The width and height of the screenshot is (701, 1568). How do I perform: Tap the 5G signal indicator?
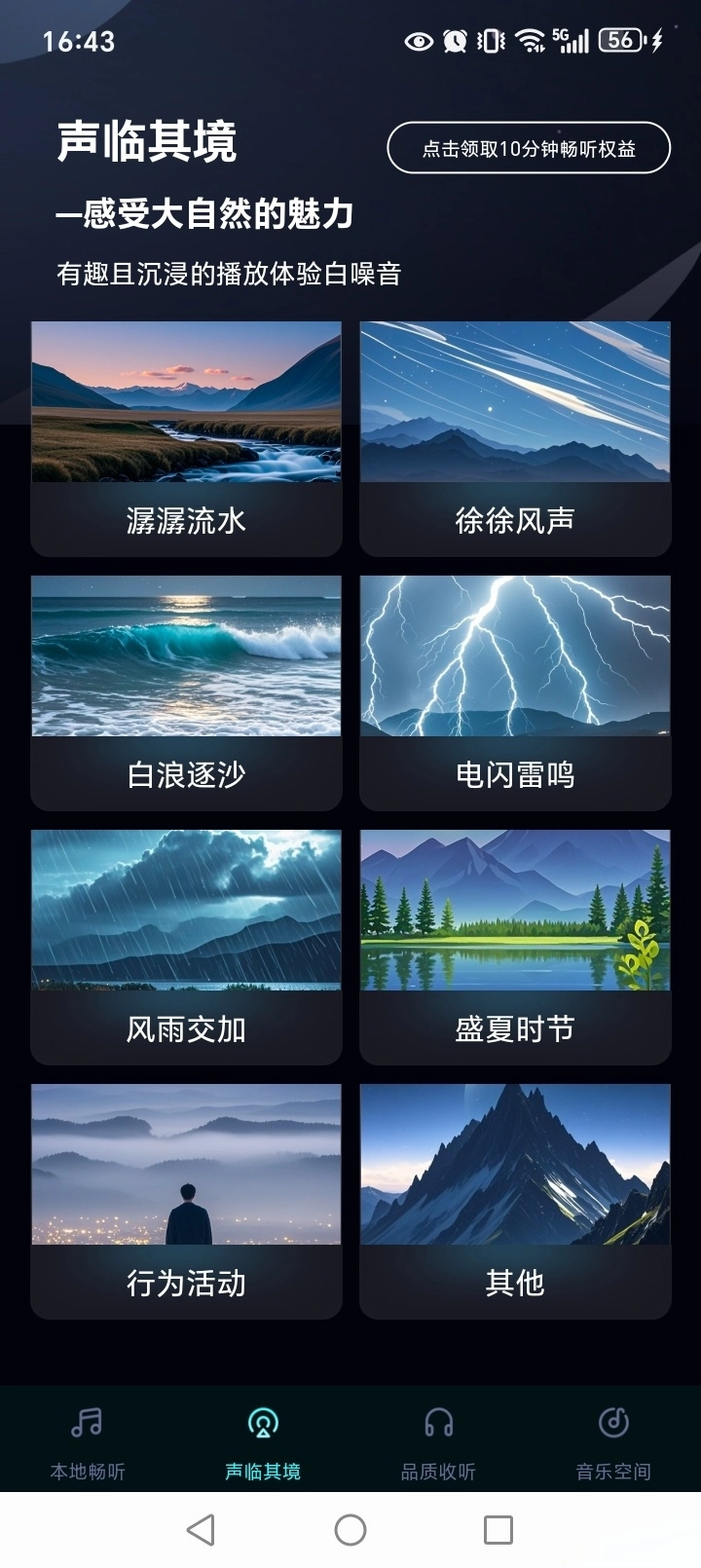click(571, 39)
